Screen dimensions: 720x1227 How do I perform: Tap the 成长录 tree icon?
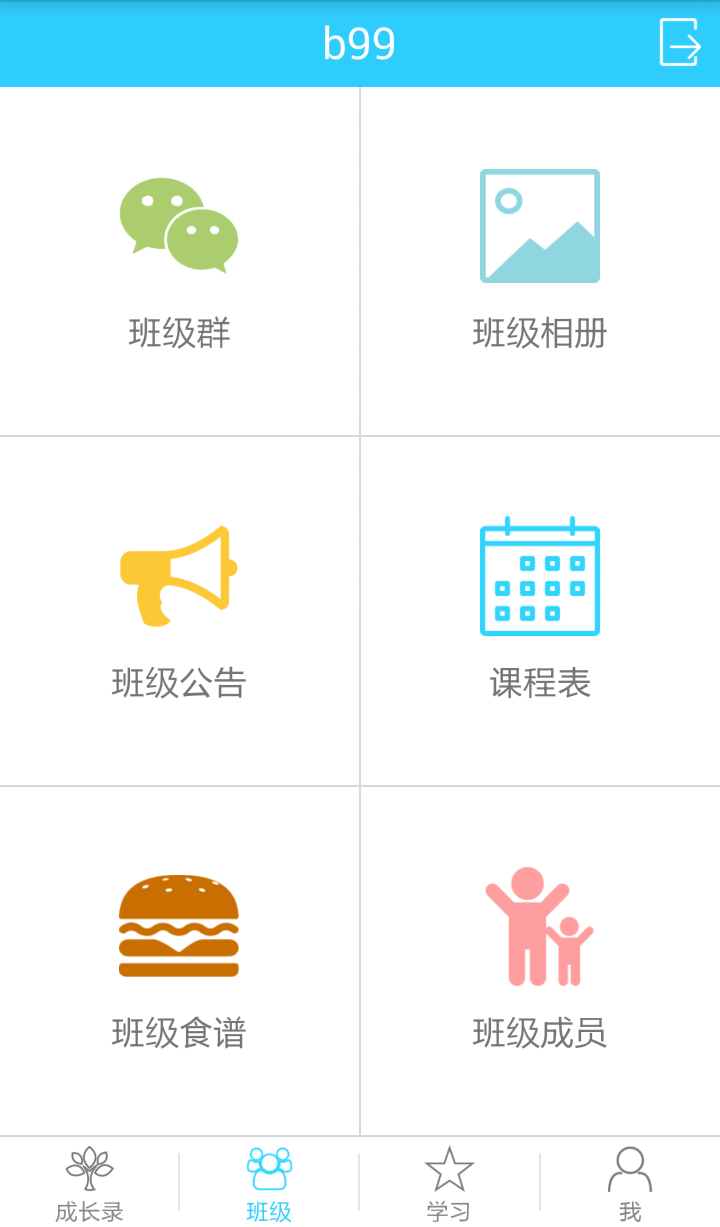click(x=89, y=1168)
